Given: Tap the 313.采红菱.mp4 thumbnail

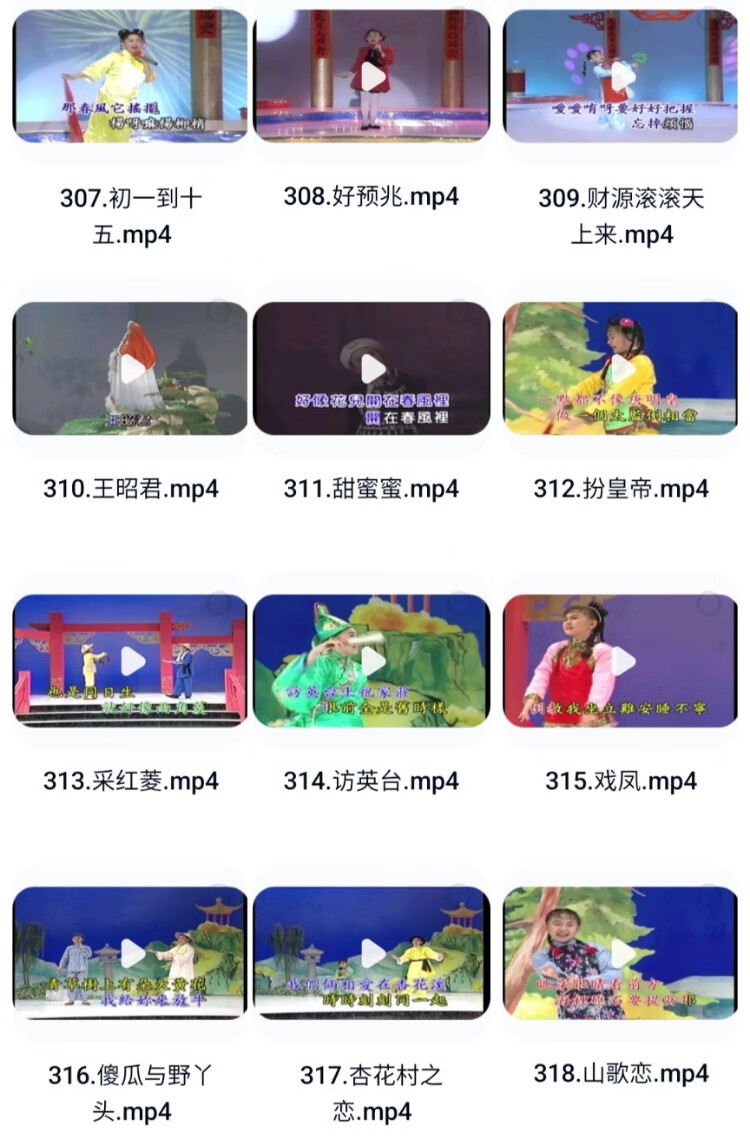Looking at the screenshot, I should pyautogui.click(x=130, y=660).
